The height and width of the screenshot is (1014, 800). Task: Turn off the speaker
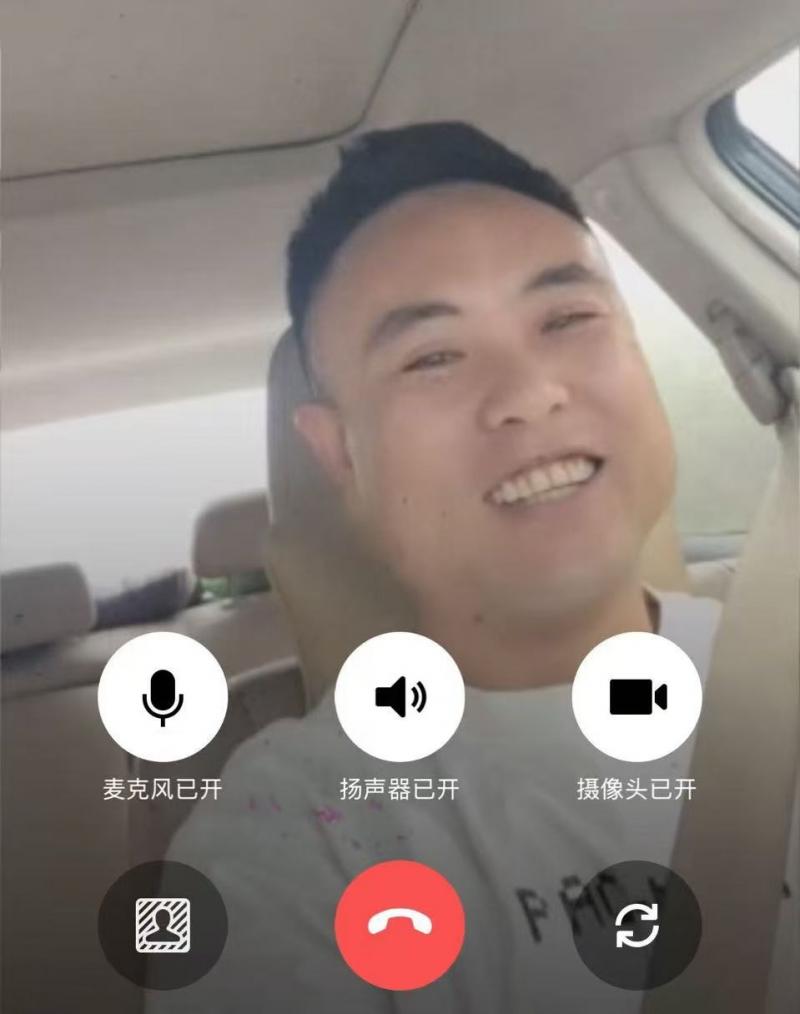pos(399,697)
